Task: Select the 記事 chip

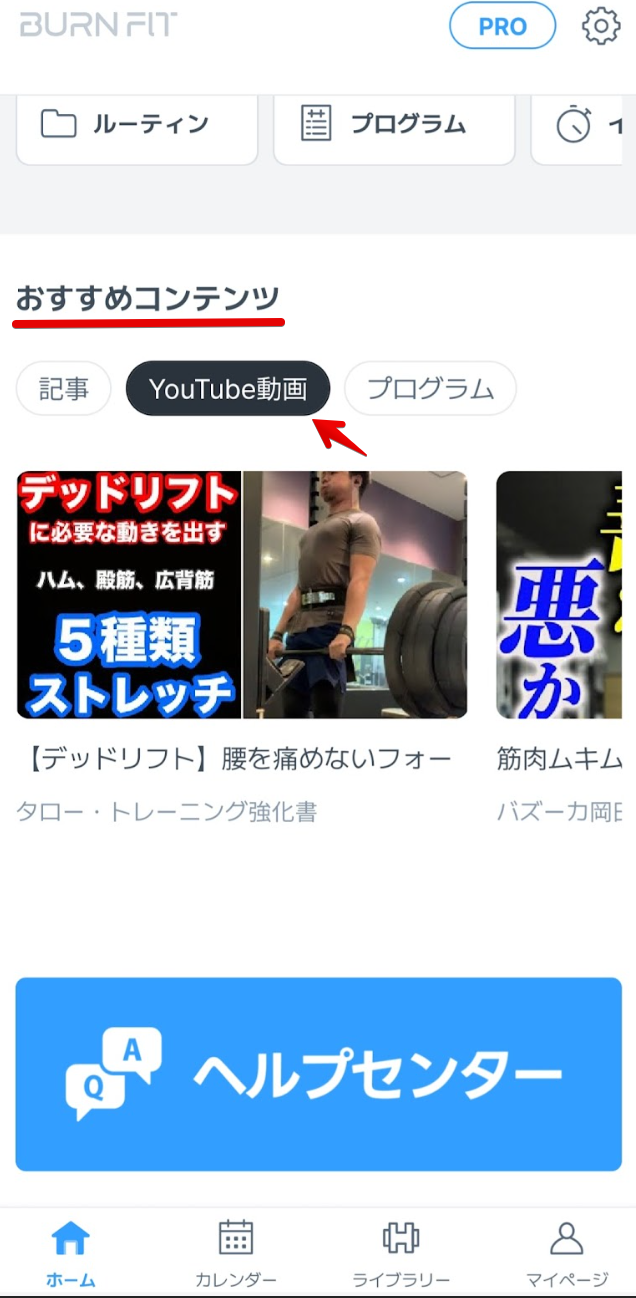Action: point(64,389)
